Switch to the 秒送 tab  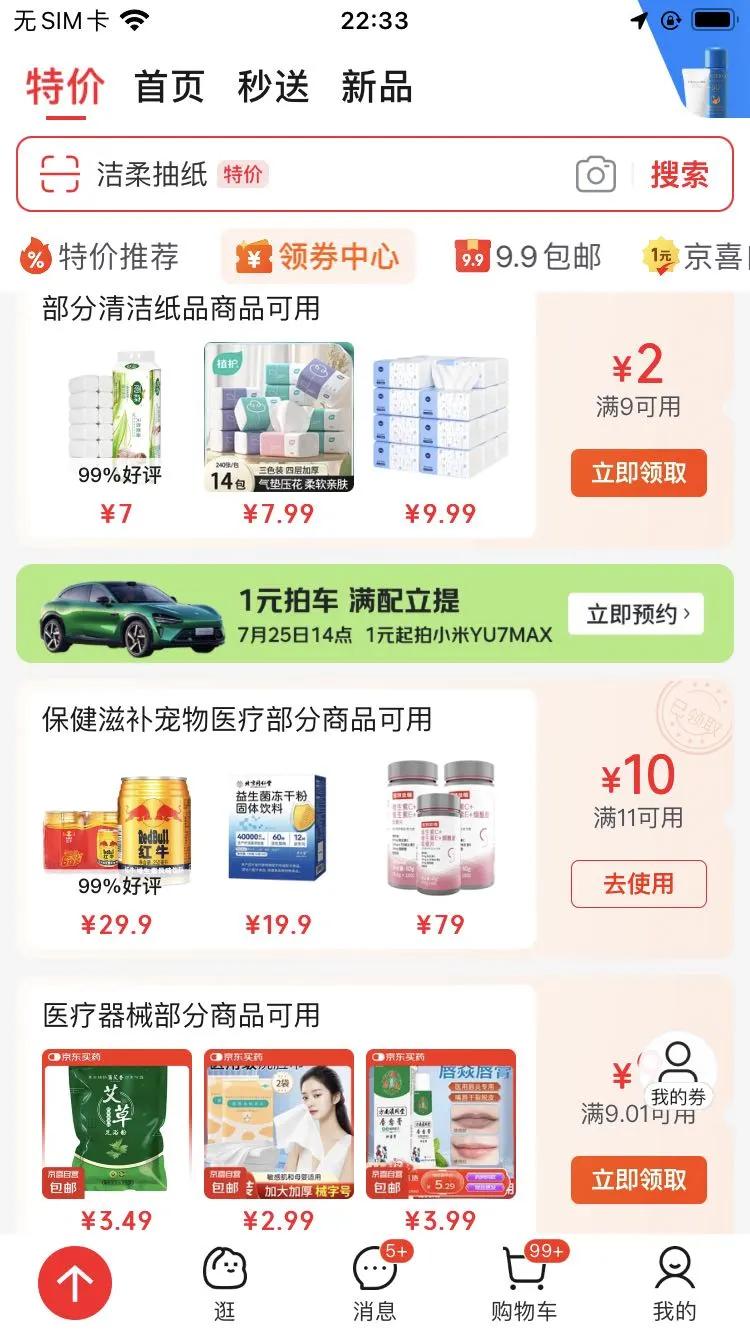(273, 87)
